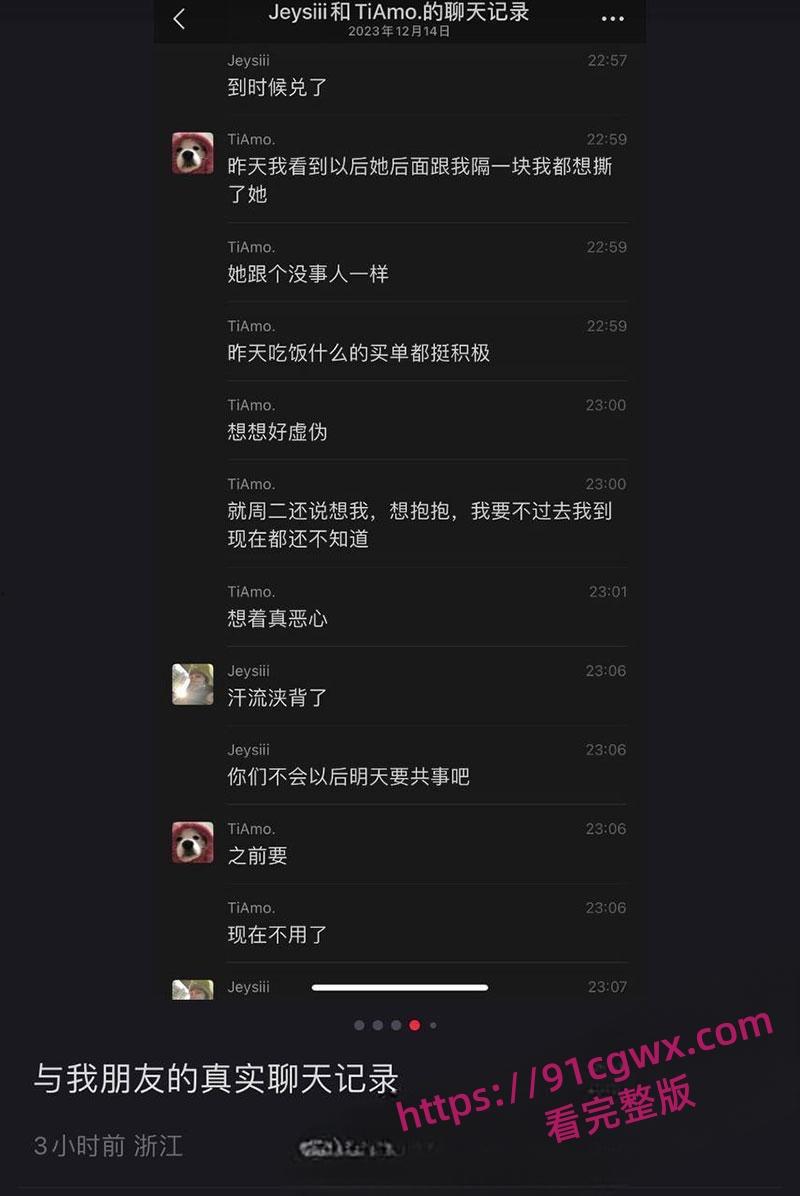Image resolution: width=800 pixels, height=1196 pixels.
Task: Tap the location label 浙江
Action: [156, 1147]
